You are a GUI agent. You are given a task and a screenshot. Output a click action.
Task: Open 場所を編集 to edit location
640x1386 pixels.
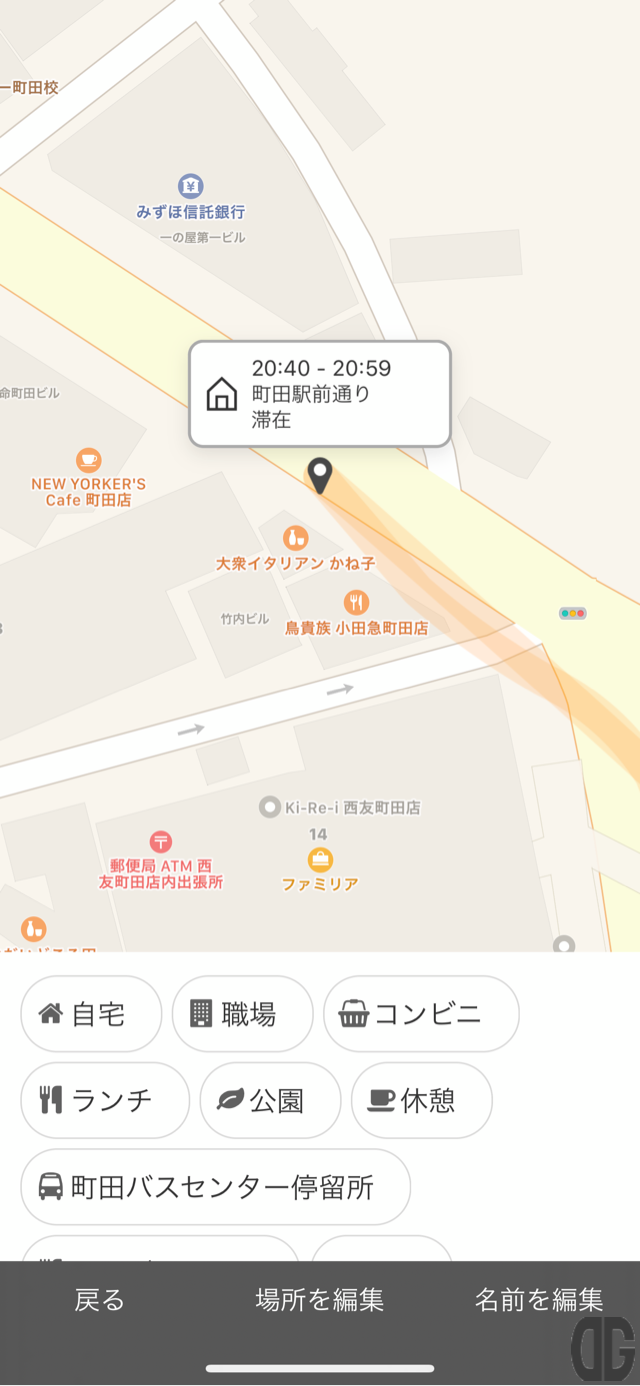click(x=320, y=1299)
